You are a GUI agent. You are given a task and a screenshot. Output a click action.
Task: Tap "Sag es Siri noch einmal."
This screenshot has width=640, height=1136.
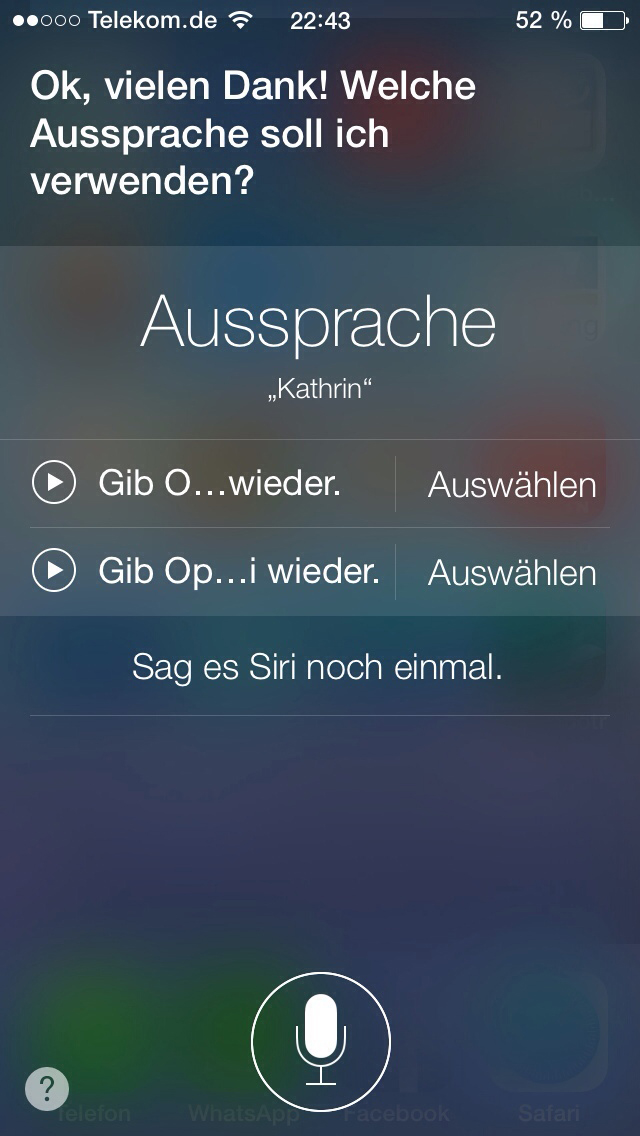point(317,667)
